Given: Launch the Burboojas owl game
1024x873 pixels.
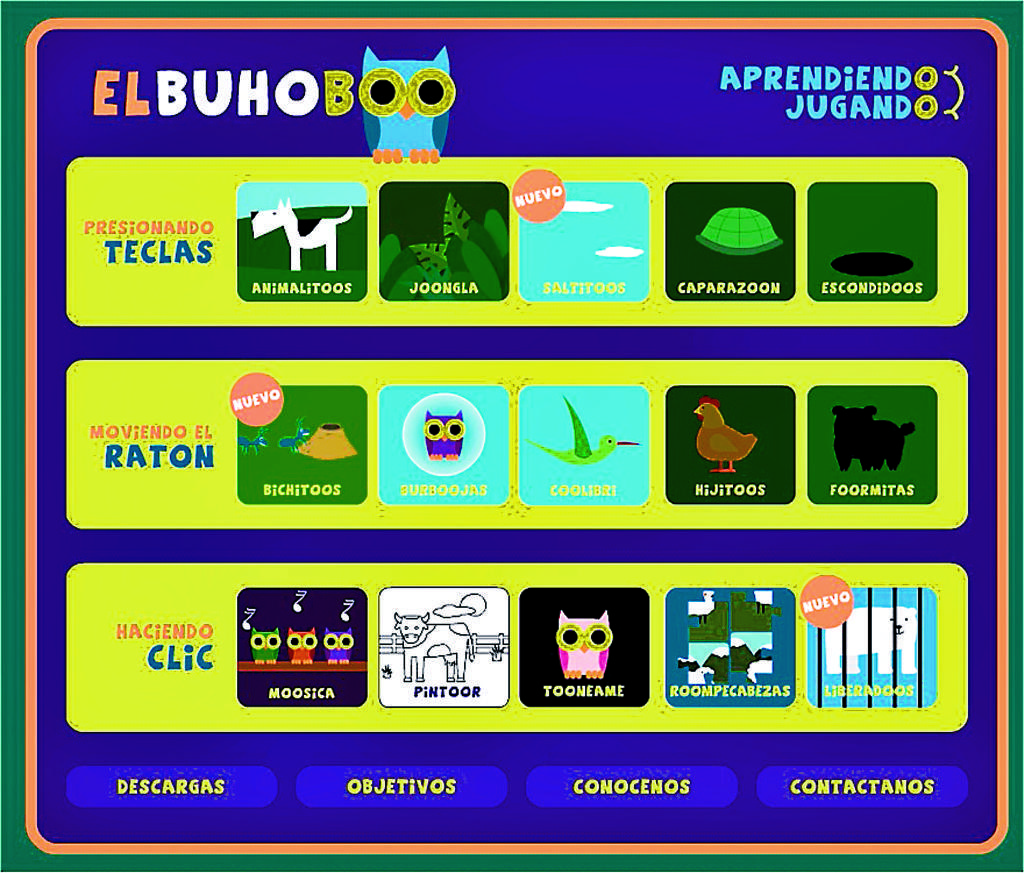Looking at the screenshot, I should tap(444, 445).
